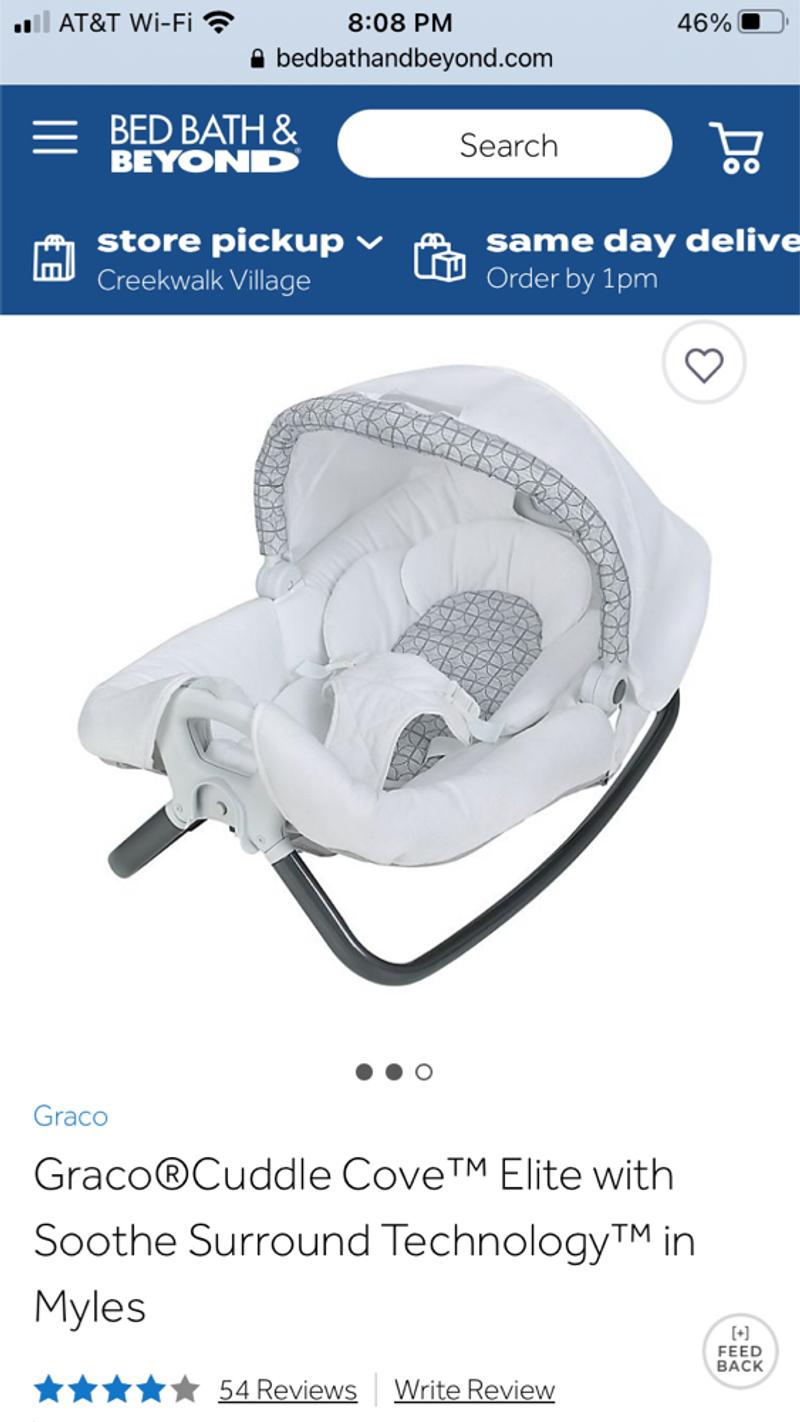Read the 54 Reviews
The image size is (800, 1422).
point(287,1389)
